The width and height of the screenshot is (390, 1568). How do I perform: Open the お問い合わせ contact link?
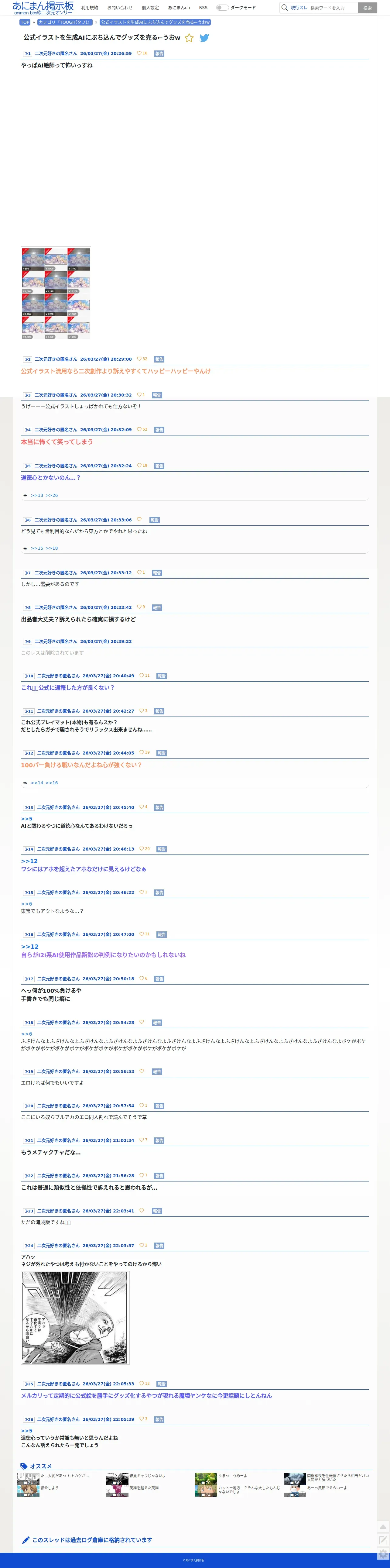(120, 8)
